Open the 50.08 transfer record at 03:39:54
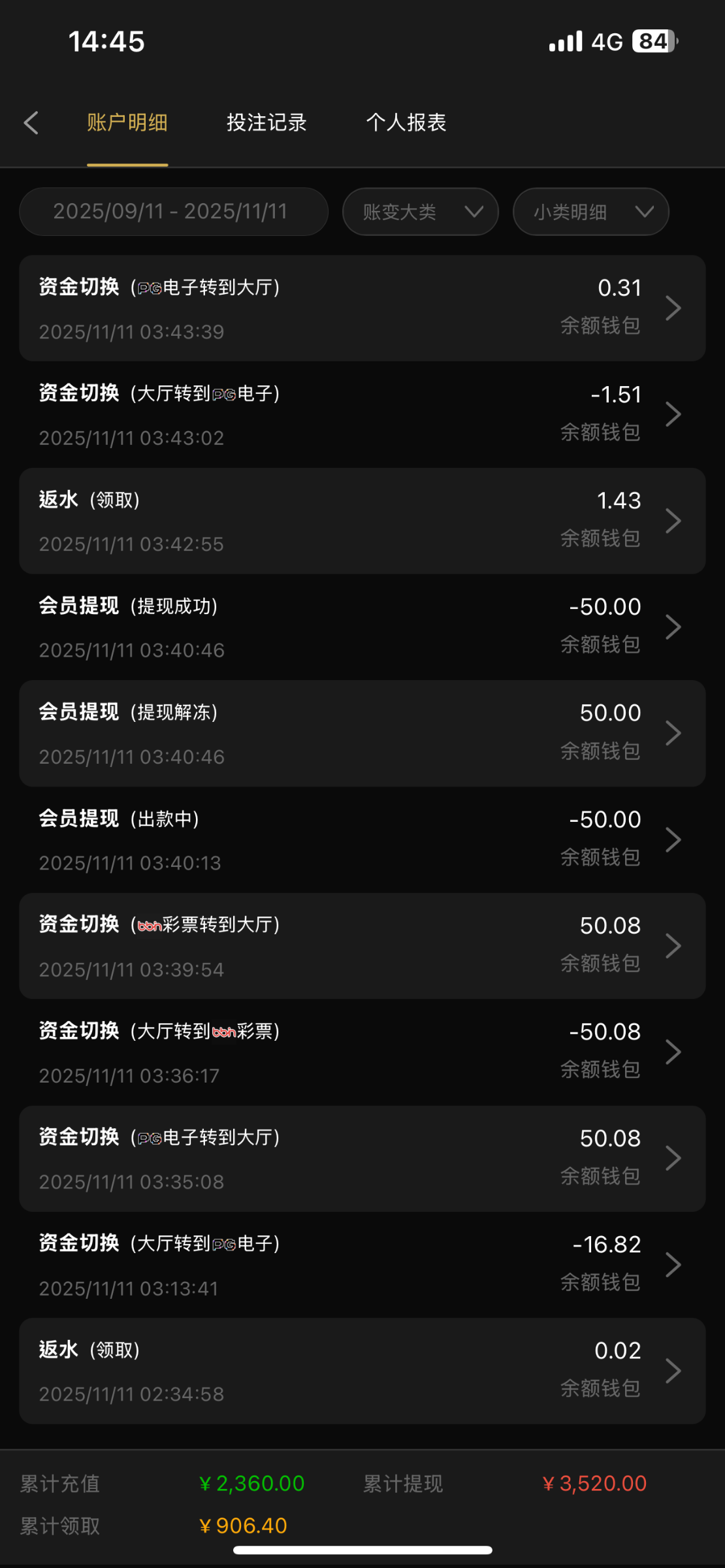This screenshot has height=1568, width=725. [362, 946]
